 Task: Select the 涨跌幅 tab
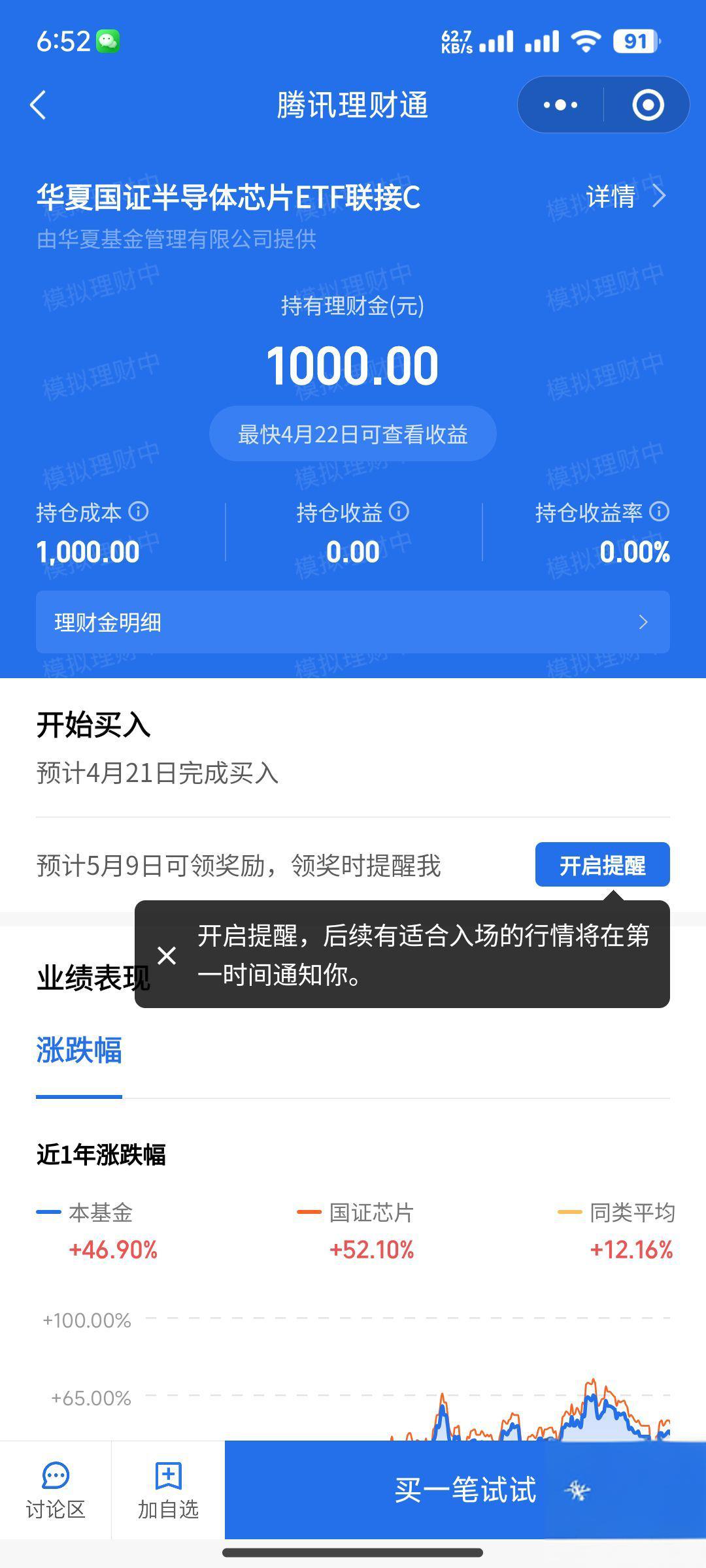[79, 1051]
